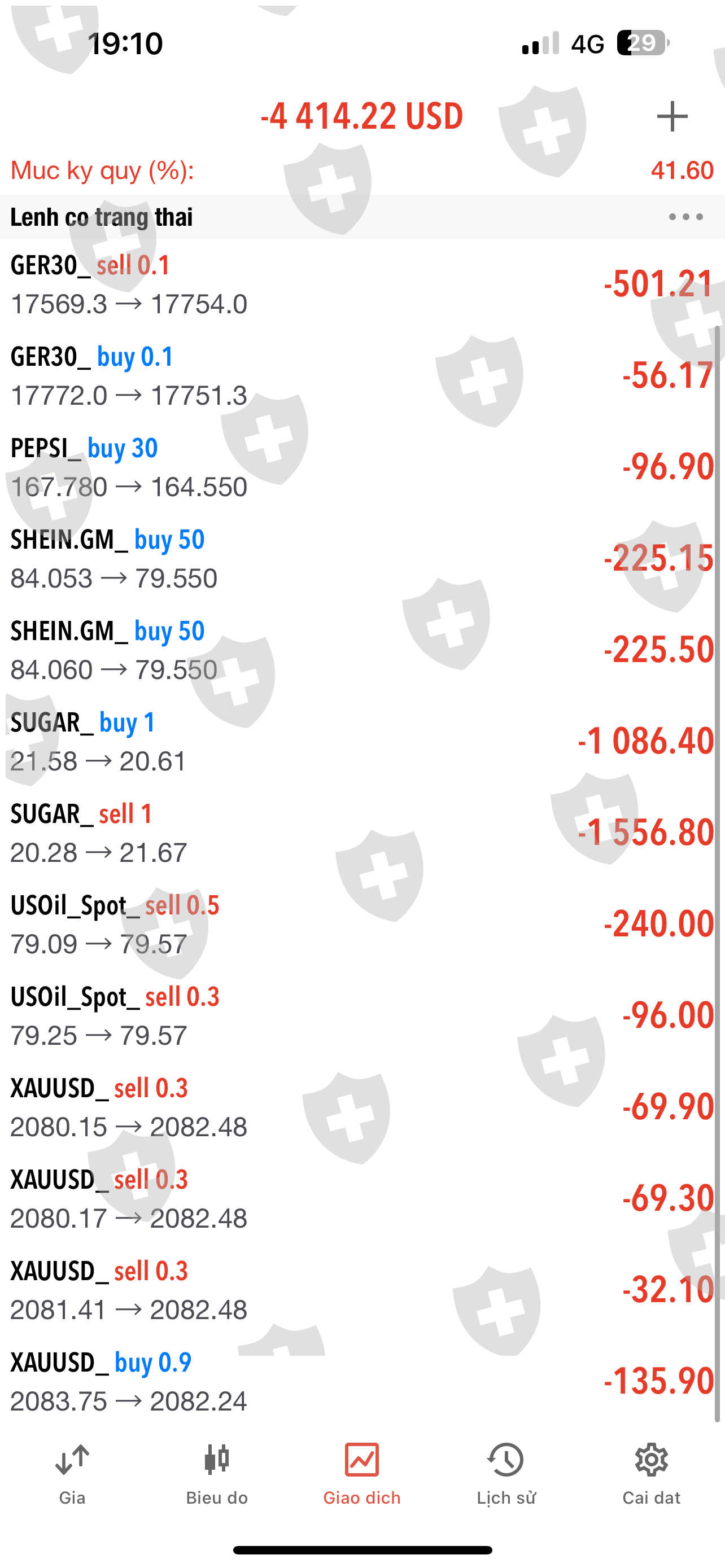Switch to the Gia tab
725x1568 pixels.
(72, 1470)
